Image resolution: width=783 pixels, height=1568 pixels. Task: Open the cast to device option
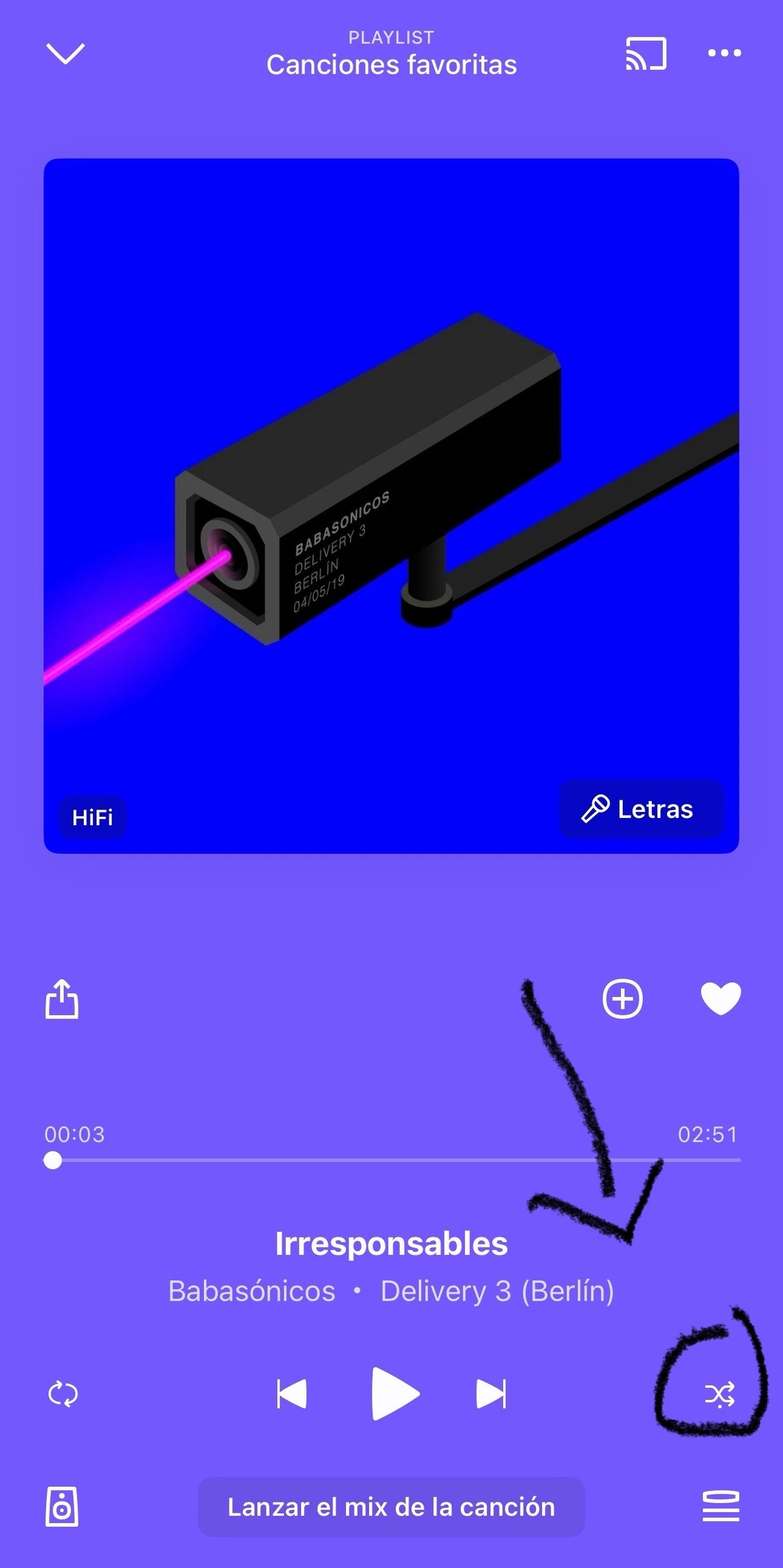[x=646, y=53]
